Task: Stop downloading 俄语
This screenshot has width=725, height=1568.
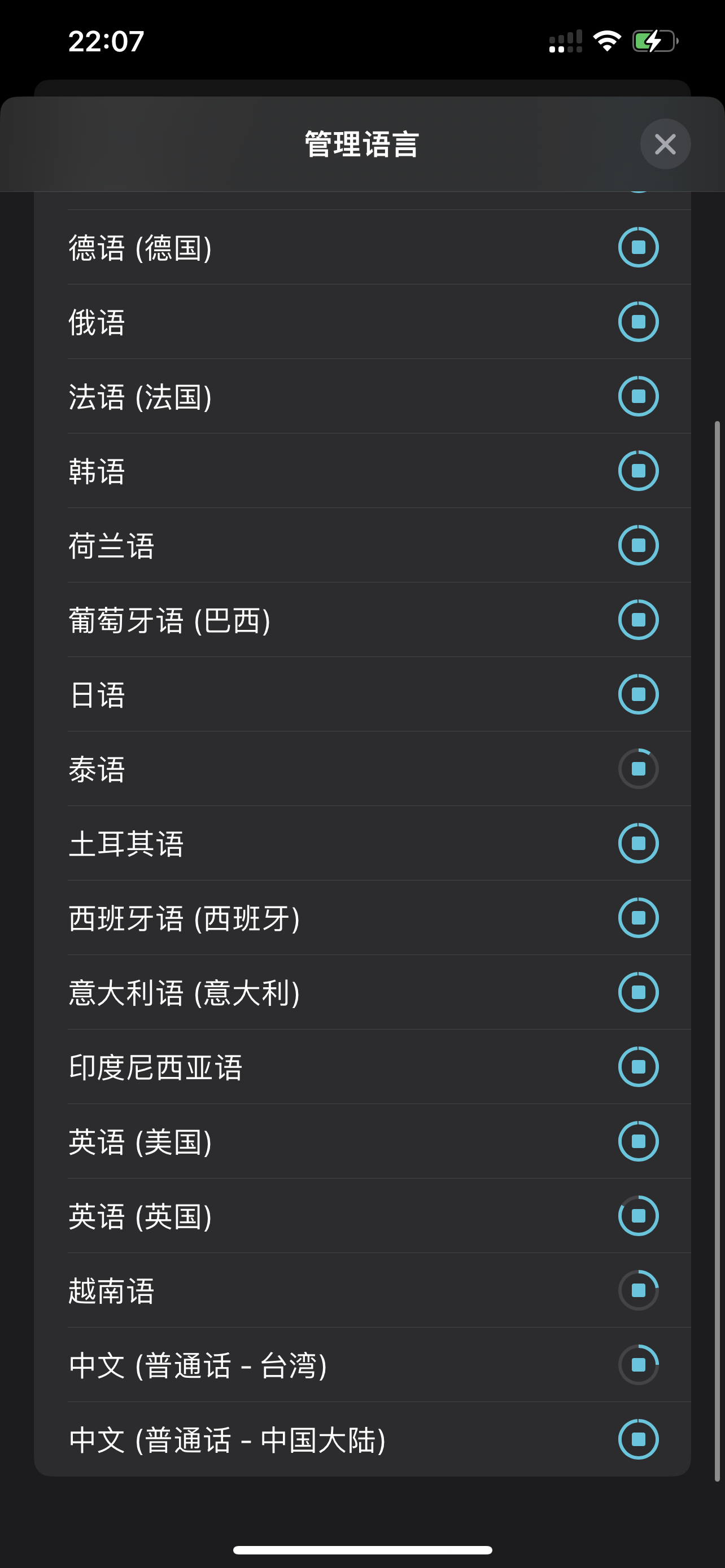Action: (638, 321)
